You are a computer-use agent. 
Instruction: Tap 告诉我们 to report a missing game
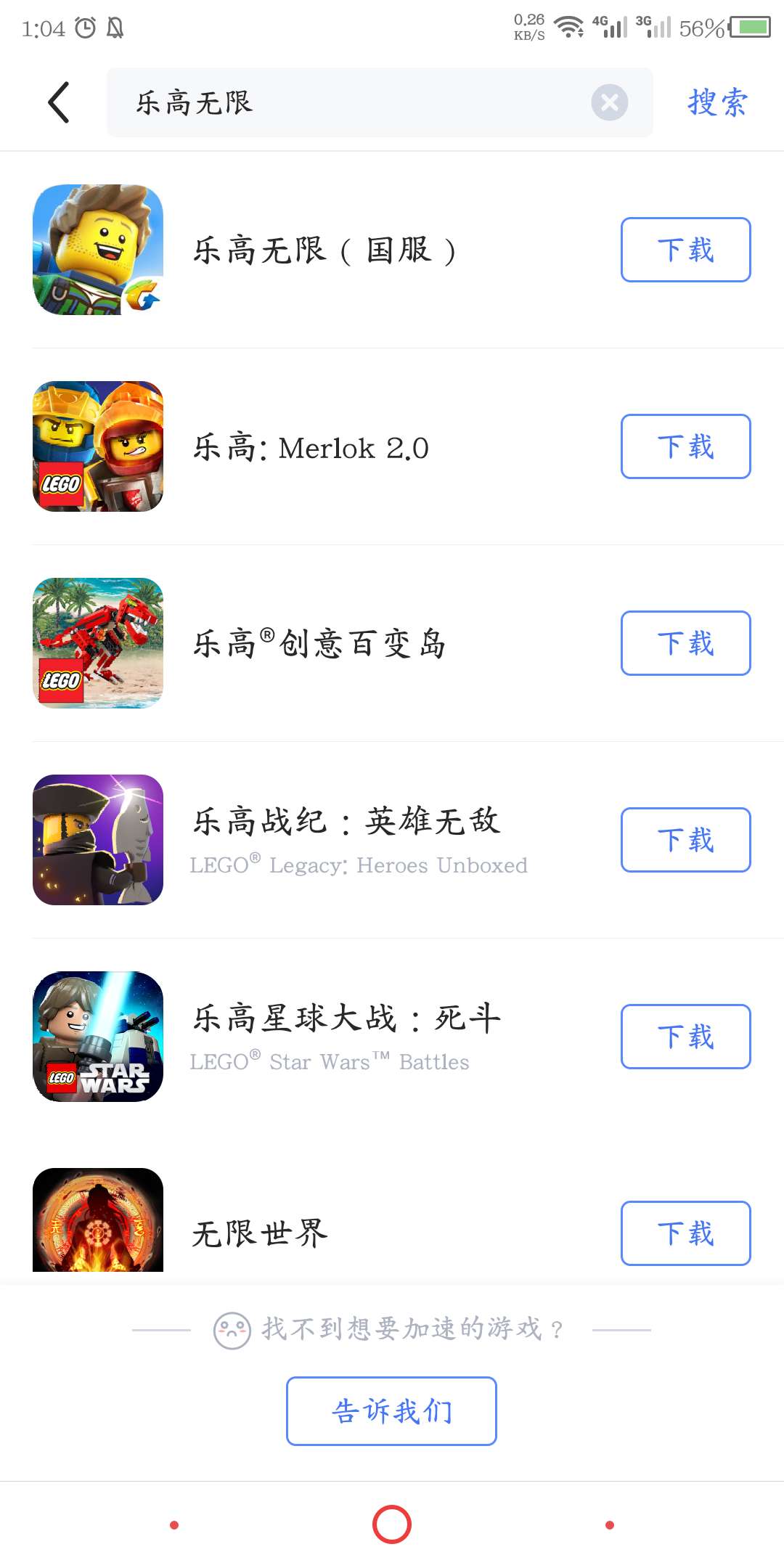pos(391,1411)
